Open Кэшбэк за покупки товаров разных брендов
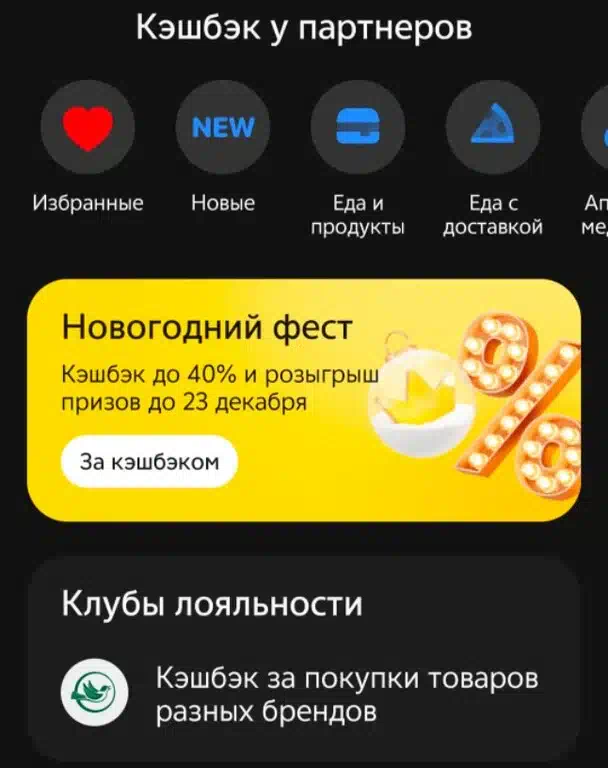 tap(346, 696)
